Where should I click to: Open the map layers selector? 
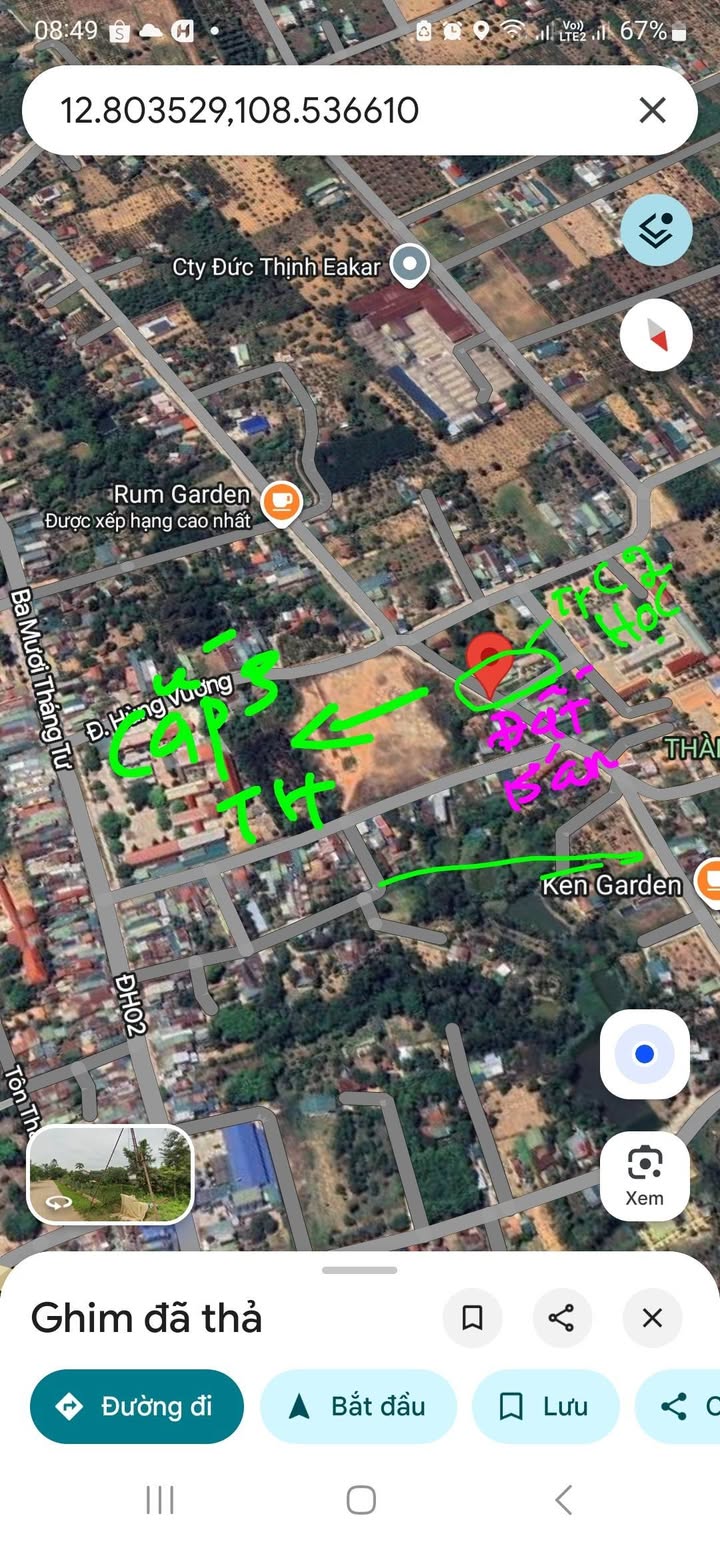pos(656,231)
